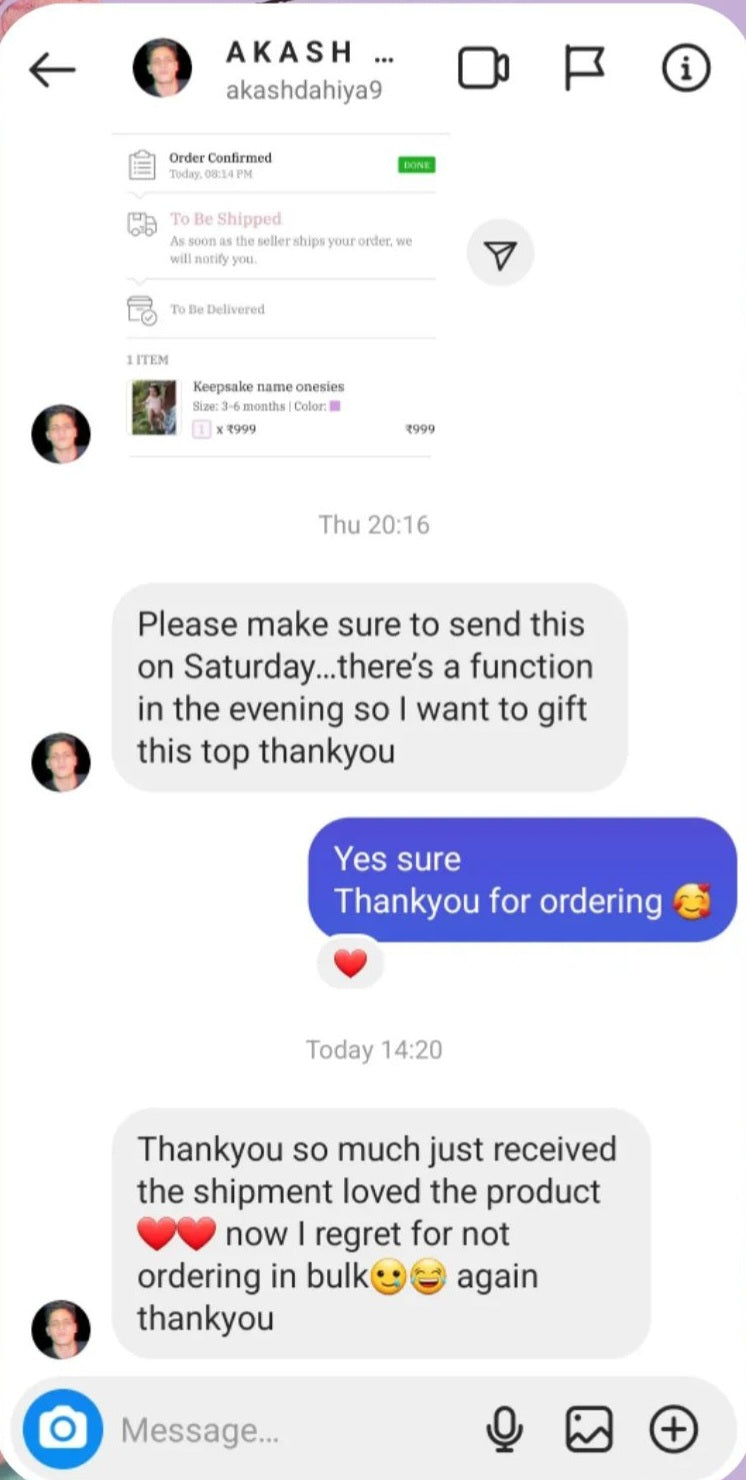Viewport: 746px width, 1480px height.
Task: Tap the heart reaction under the reply
Action: point(350,964)
